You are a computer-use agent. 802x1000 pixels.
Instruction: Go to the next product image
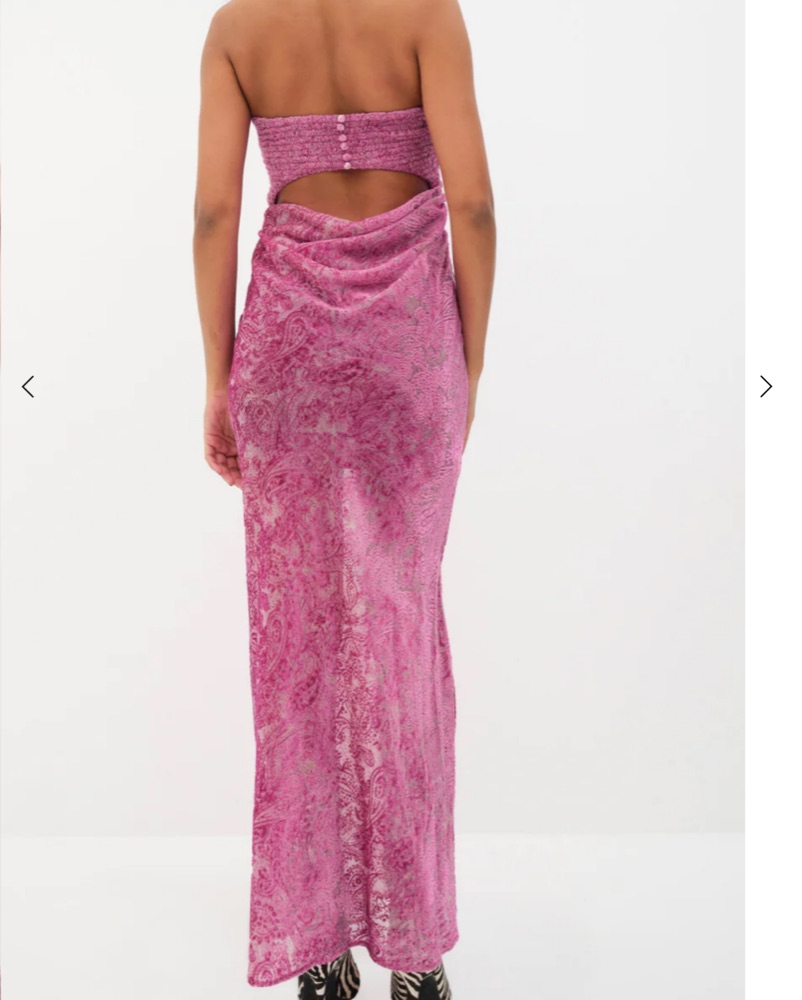point(765,387)
